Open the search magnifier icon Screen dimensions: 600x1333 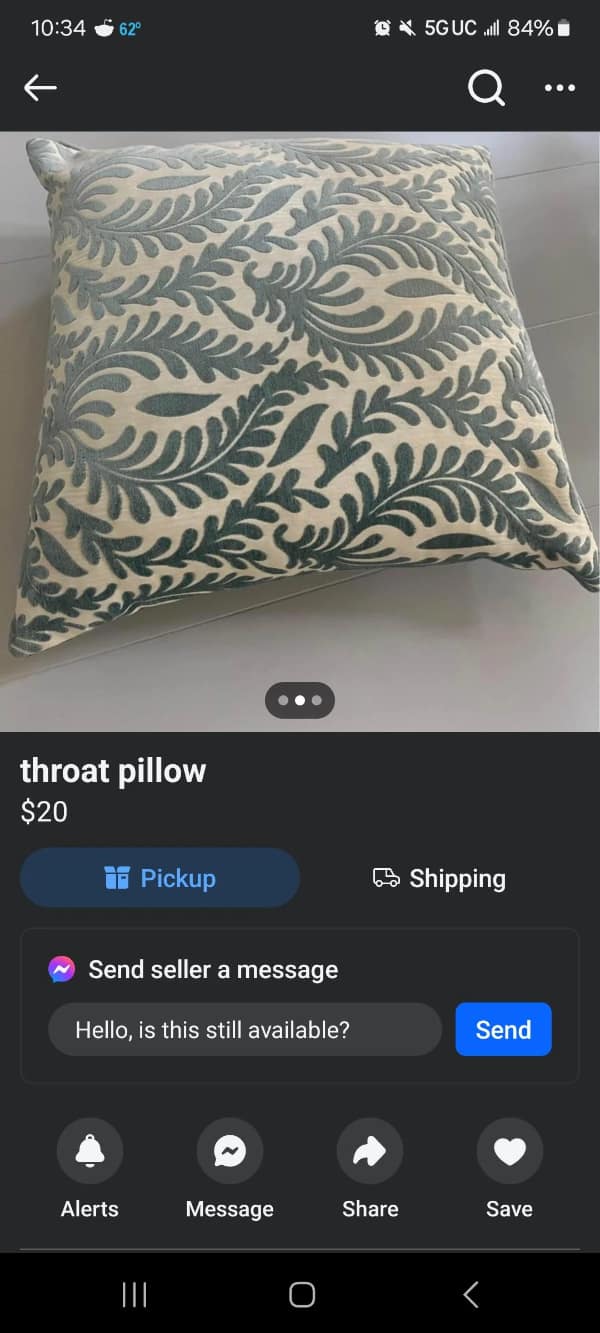point(486,88)
